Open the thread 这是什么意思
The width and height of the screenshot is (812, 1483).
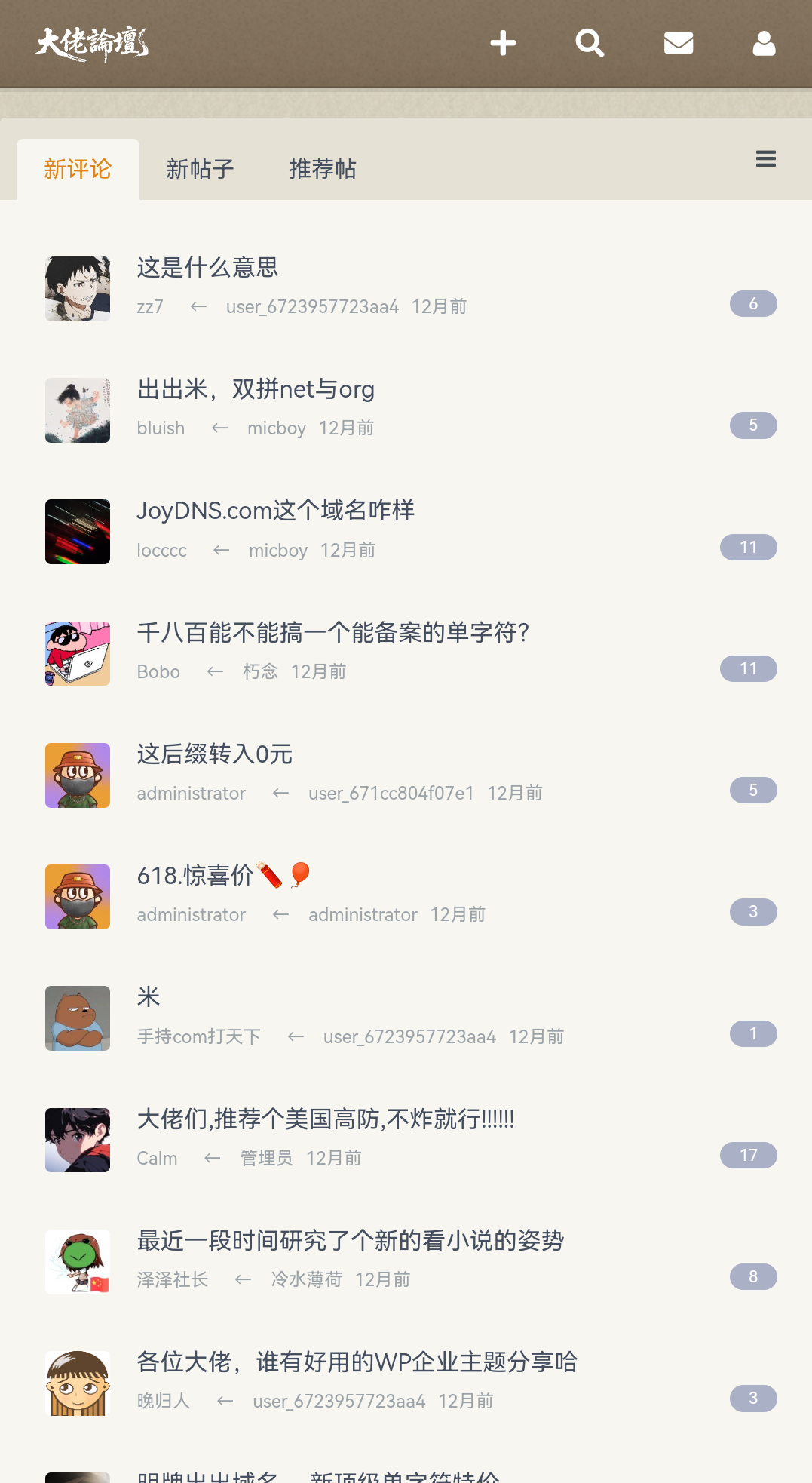[x=207, y=267]
